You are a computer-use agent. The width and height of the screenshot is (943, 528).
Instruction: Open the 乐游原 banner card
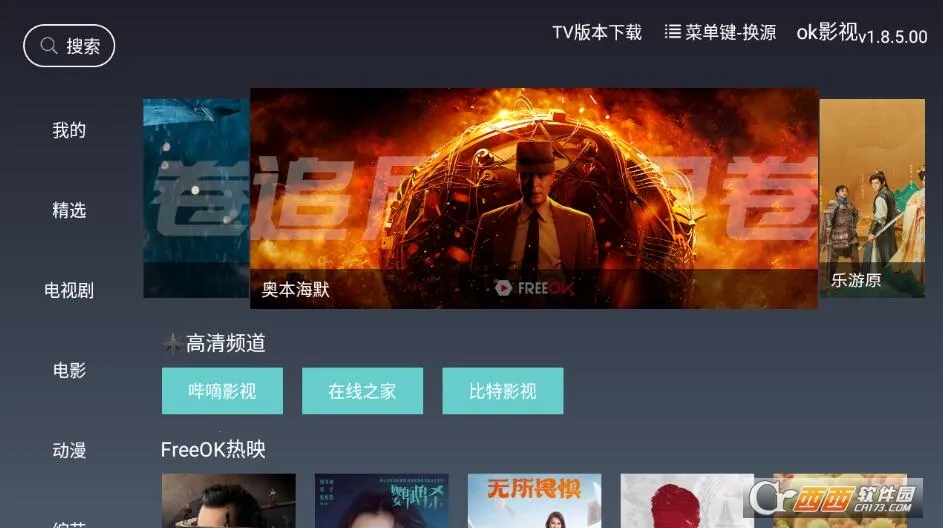pos(872,198)
